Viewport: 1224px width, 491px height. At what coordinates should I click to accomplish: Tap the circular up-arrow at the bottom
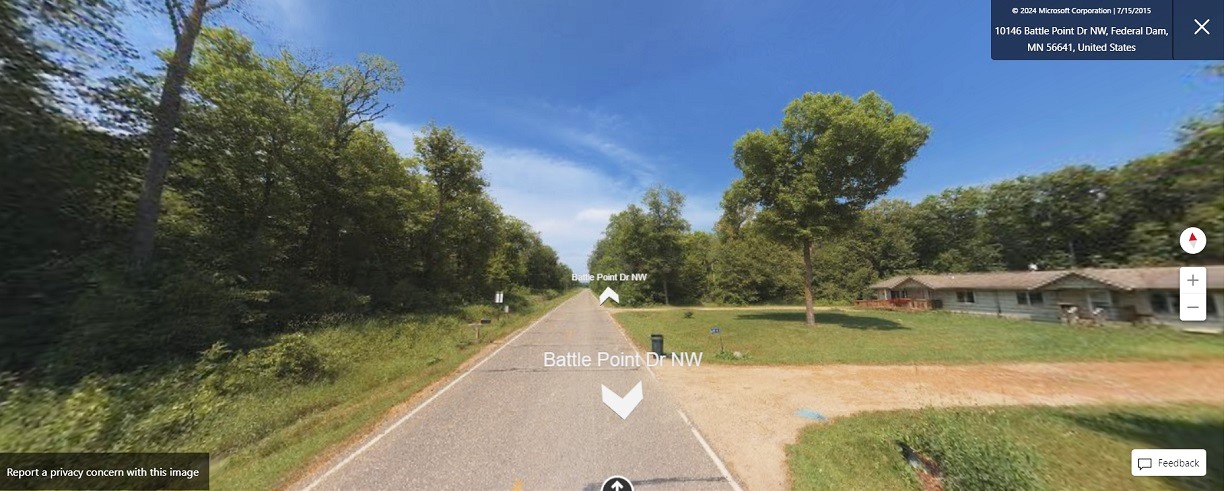coord(617,485)
